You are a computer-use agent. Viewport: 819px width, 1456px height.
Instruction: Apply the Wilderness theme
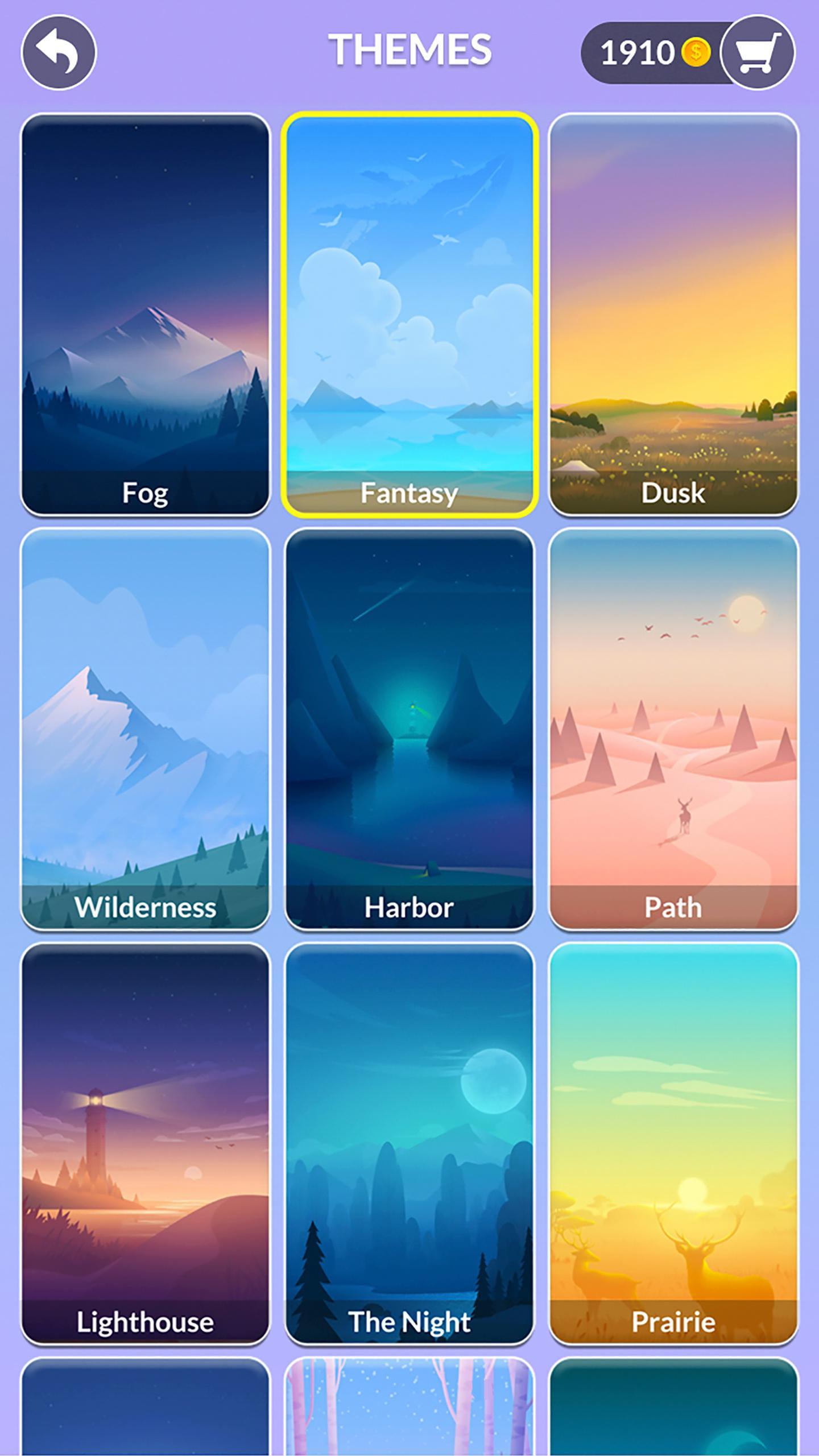tap(145, 729)
